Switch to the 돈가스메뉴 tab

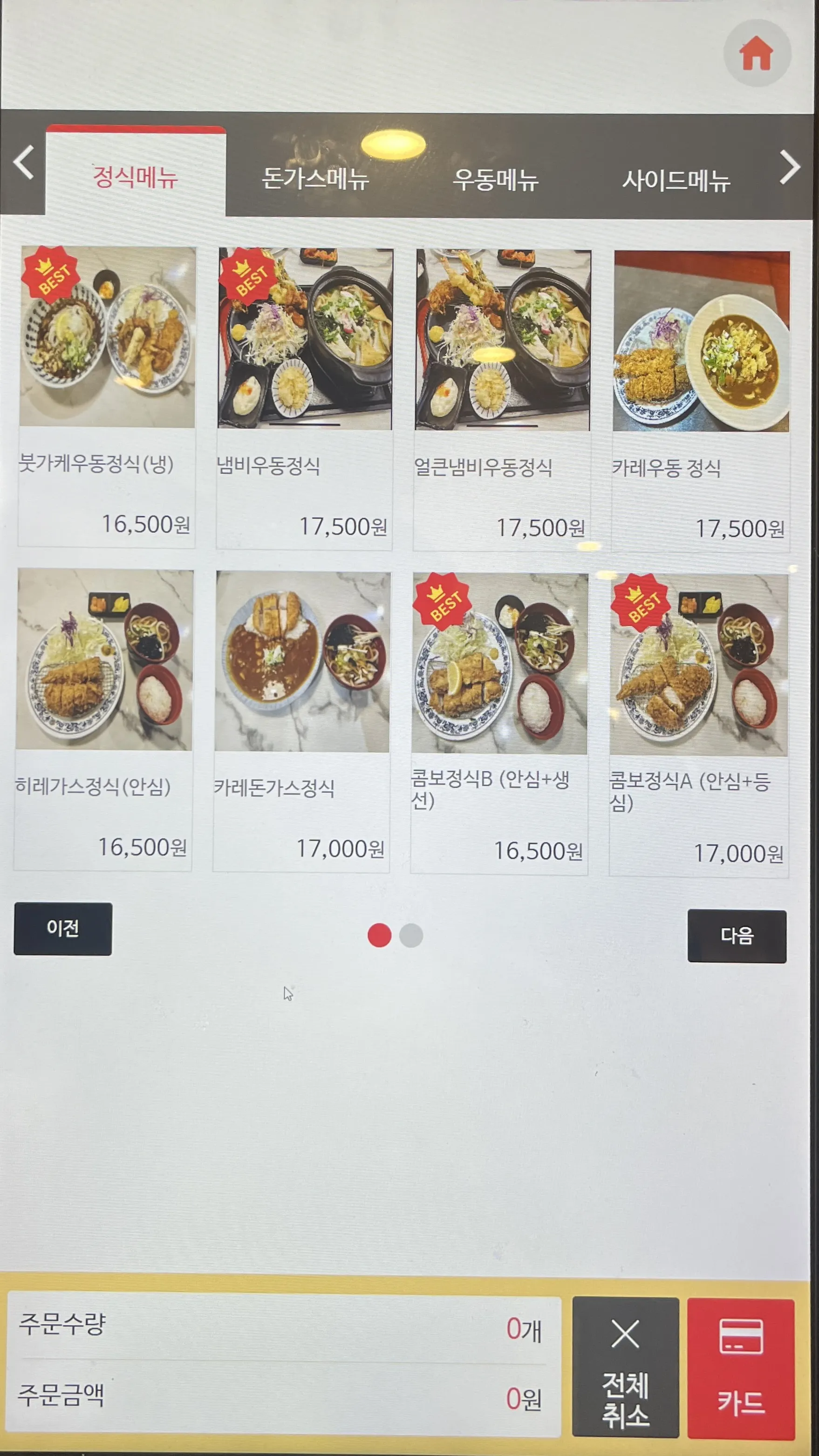pos(315,178)
